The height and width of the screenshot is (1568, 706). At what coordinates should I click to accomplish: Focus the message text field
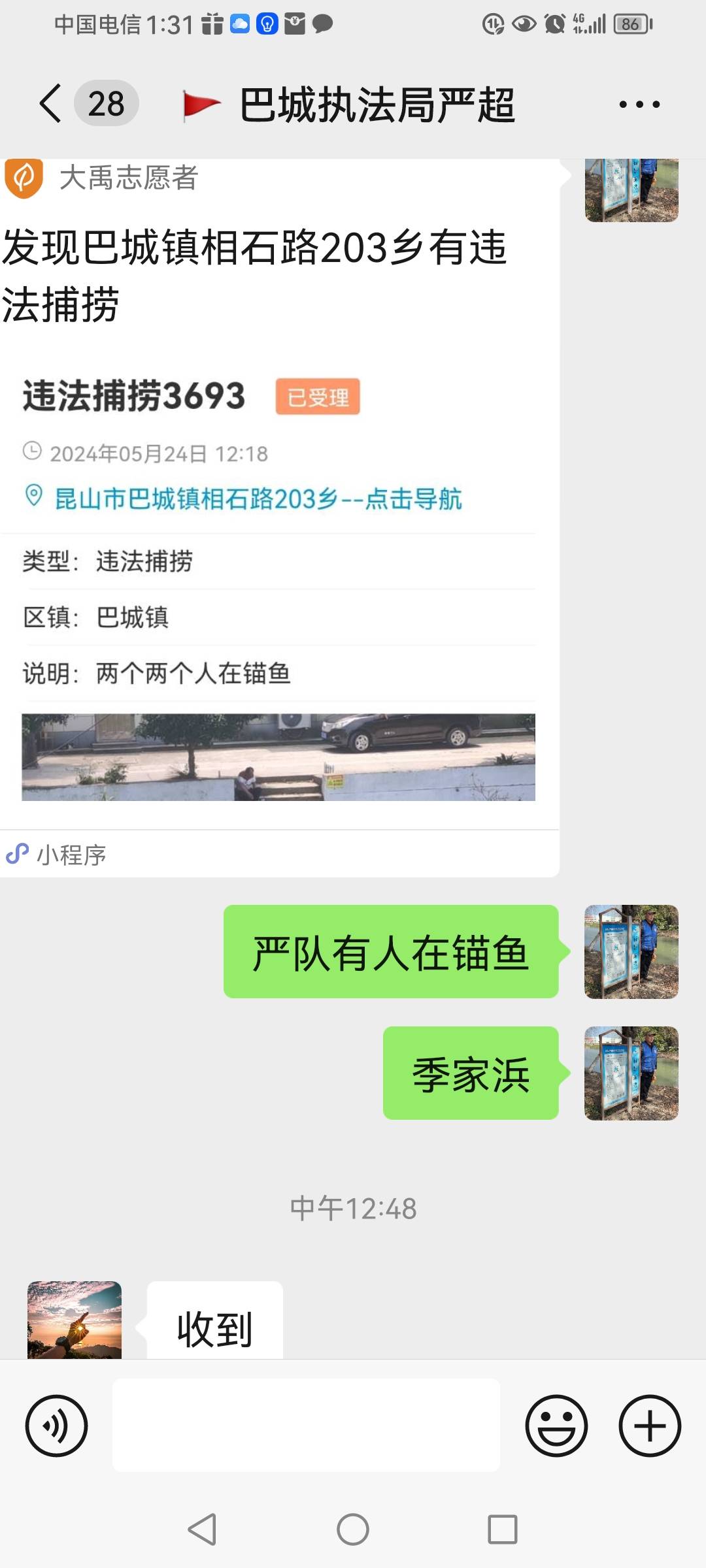[306, 1425]
